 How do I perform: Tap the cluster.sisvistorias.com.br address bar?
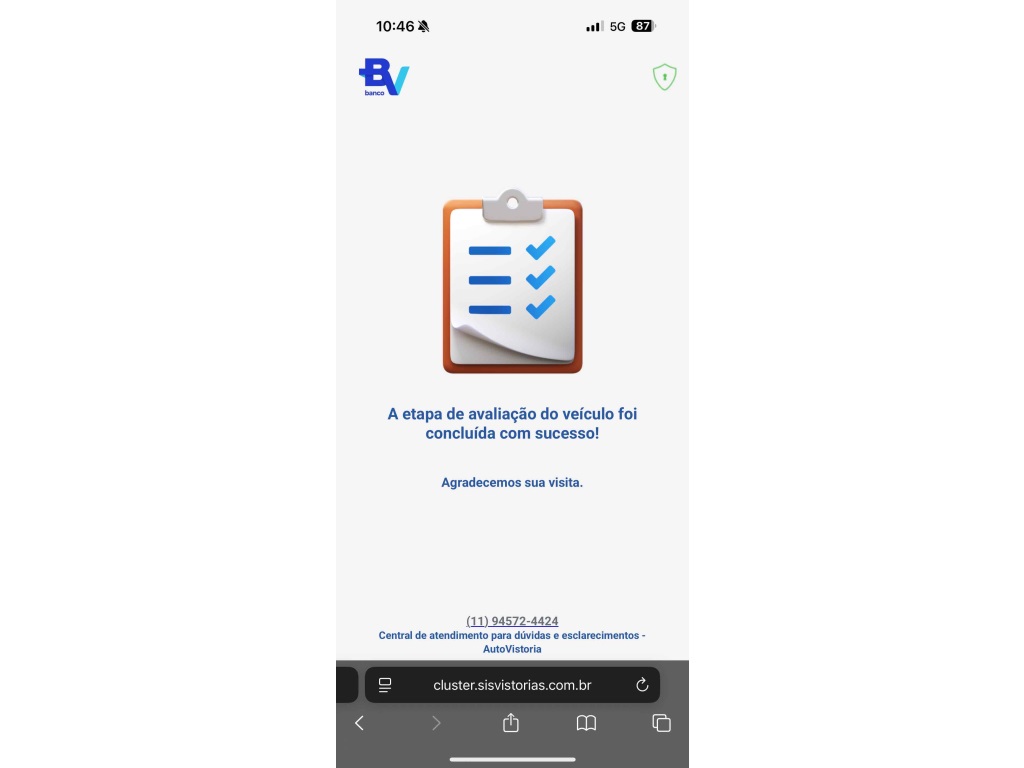point(512,685)
